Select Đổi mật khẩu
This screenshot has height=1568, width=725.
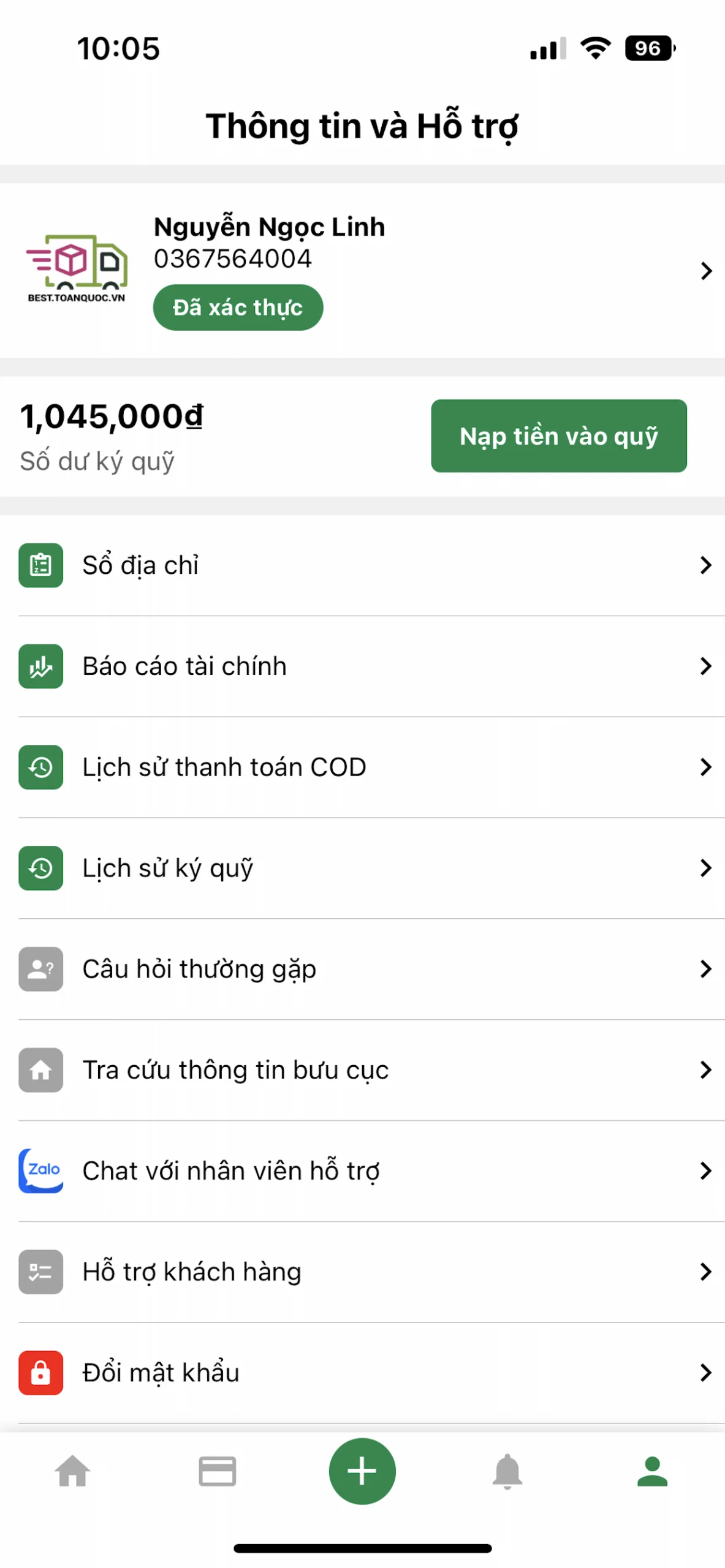click(x=362, y=1373)
